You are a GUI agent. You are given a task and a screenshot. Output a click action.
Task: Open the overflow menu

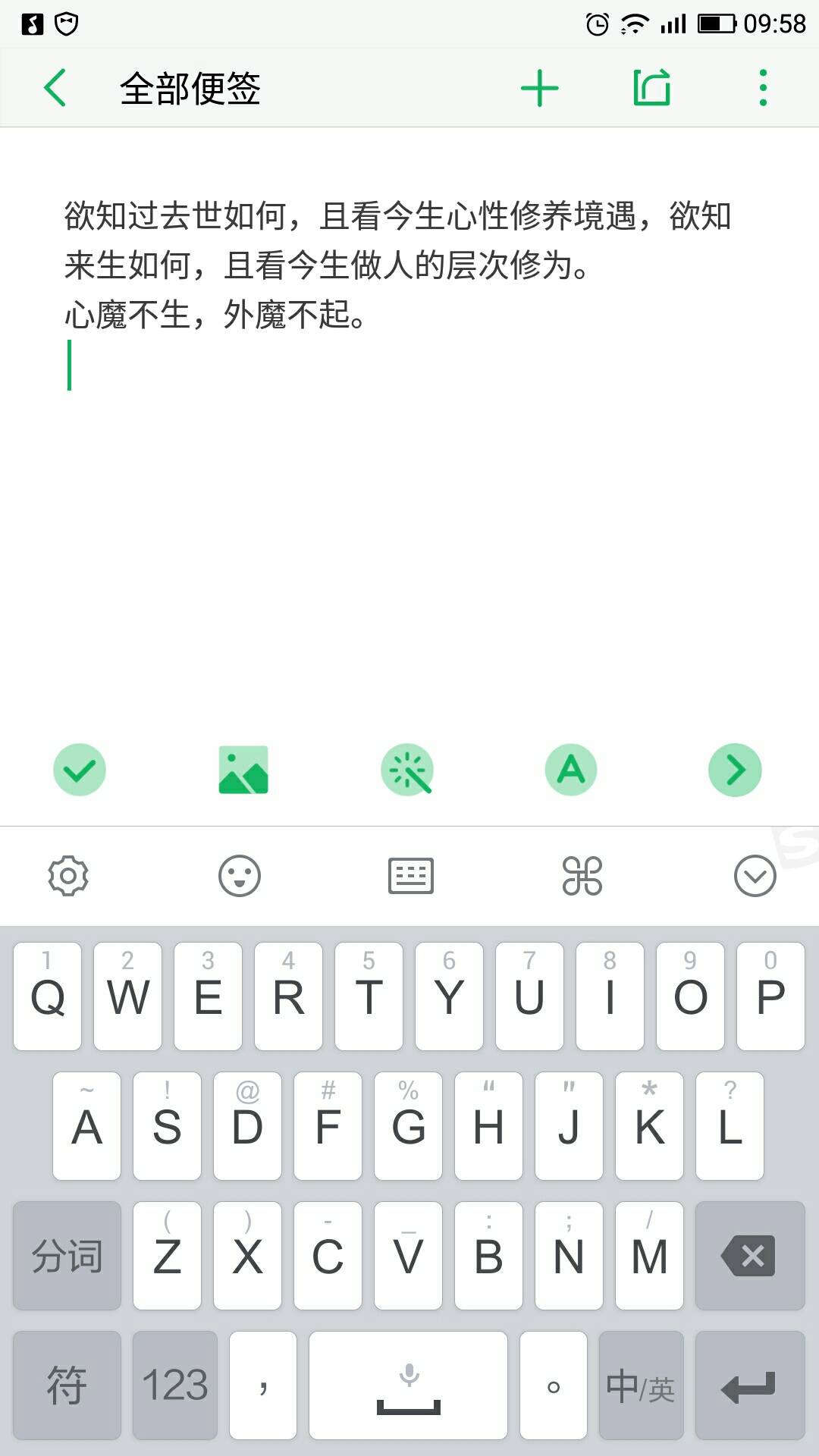pos(763,88)
